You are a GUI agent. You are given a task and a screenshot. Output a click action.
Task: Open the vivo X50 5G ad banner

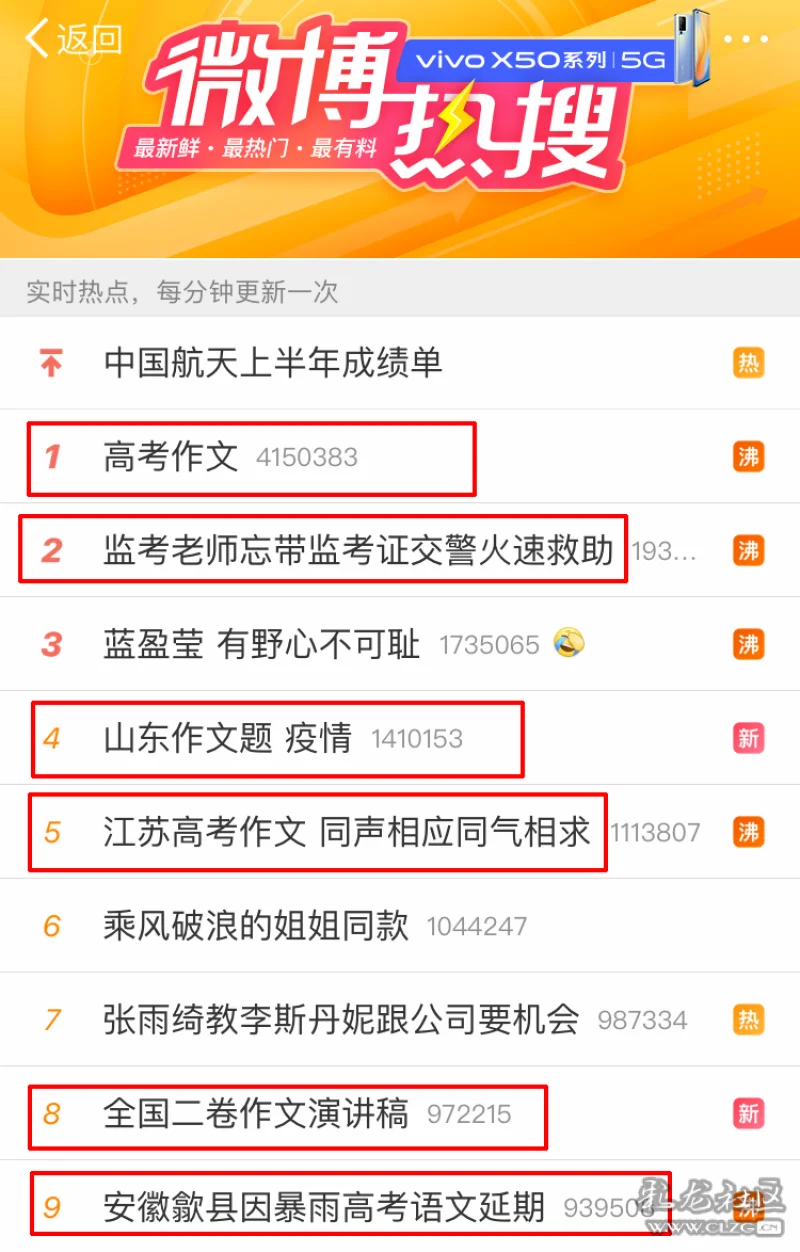(x=555, y=58)
